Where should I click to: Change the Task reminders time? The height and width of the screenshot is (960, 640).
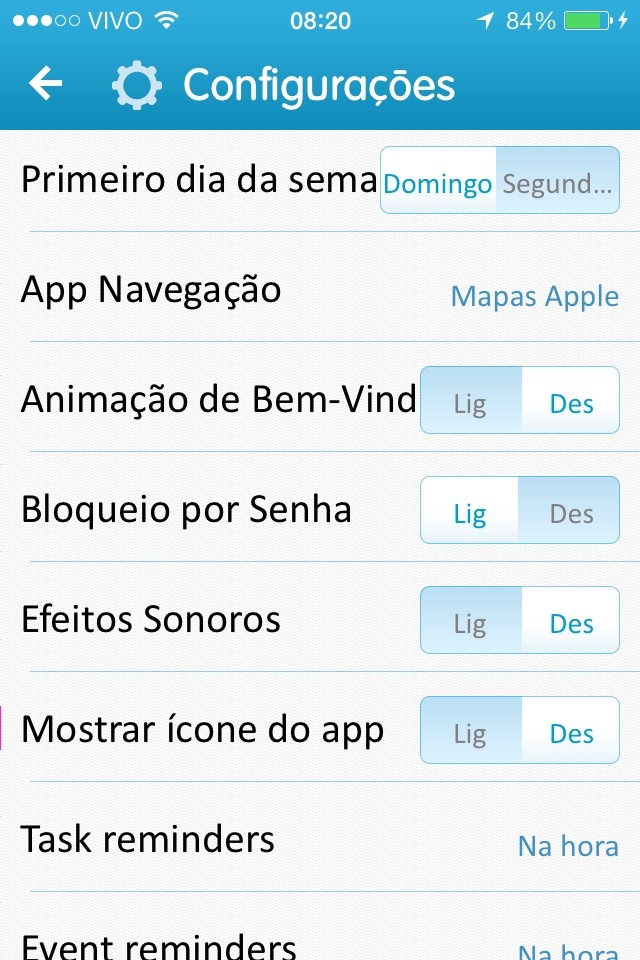click(x=567, y=846)
